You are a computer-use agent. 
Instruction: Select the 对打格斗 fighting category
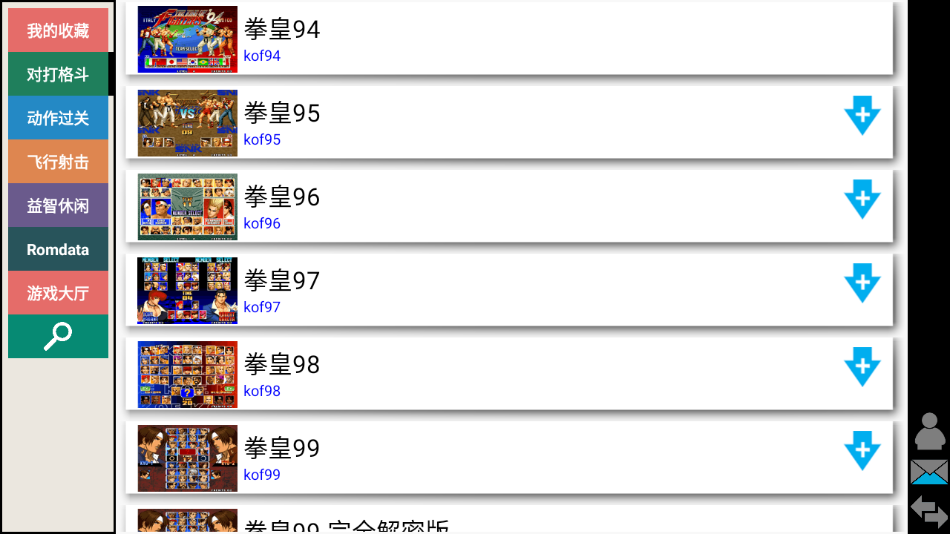[x=58, y=75]
